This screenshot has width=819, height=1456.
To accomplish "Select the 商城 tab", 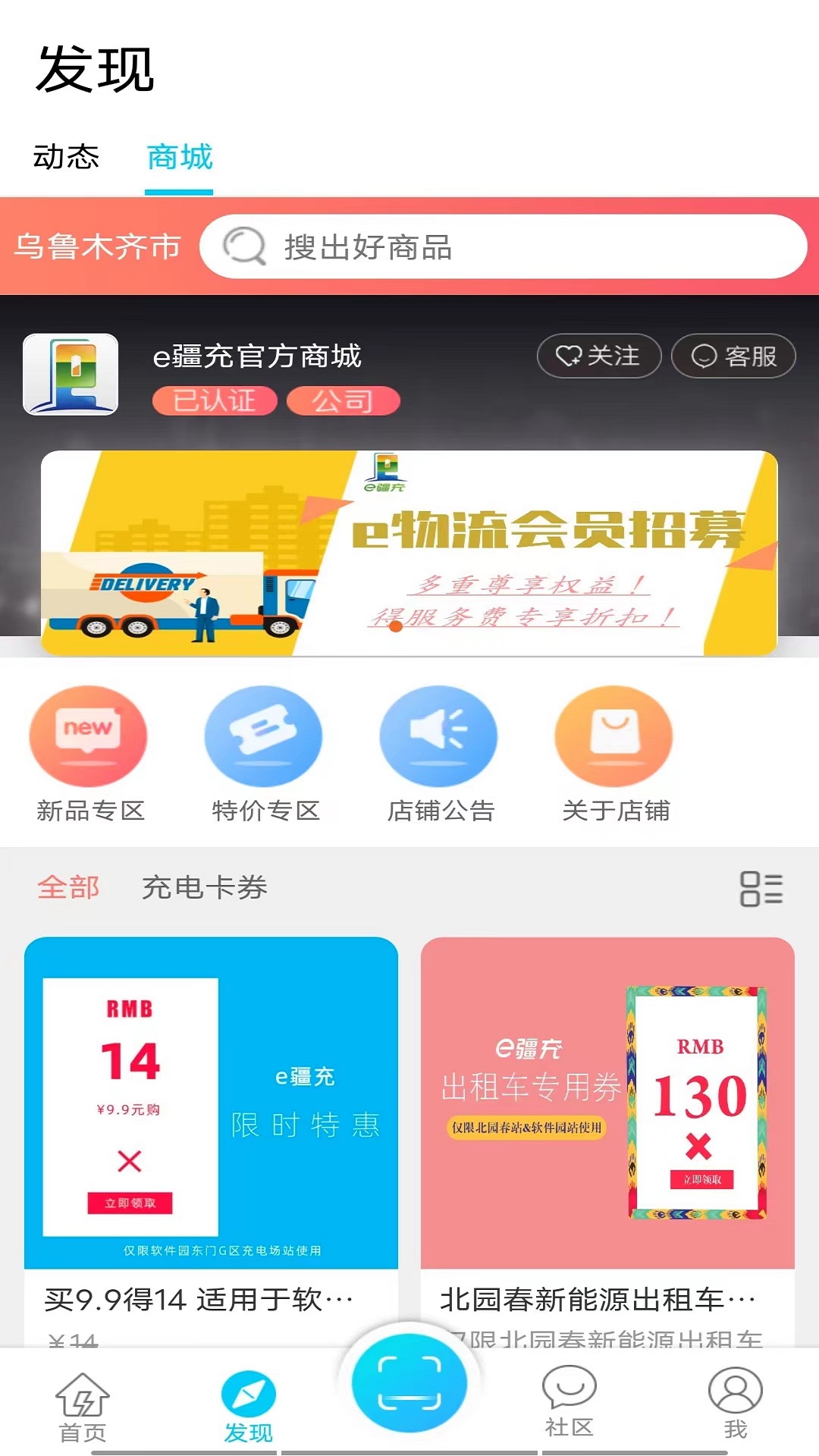I will tap(177, 157).
